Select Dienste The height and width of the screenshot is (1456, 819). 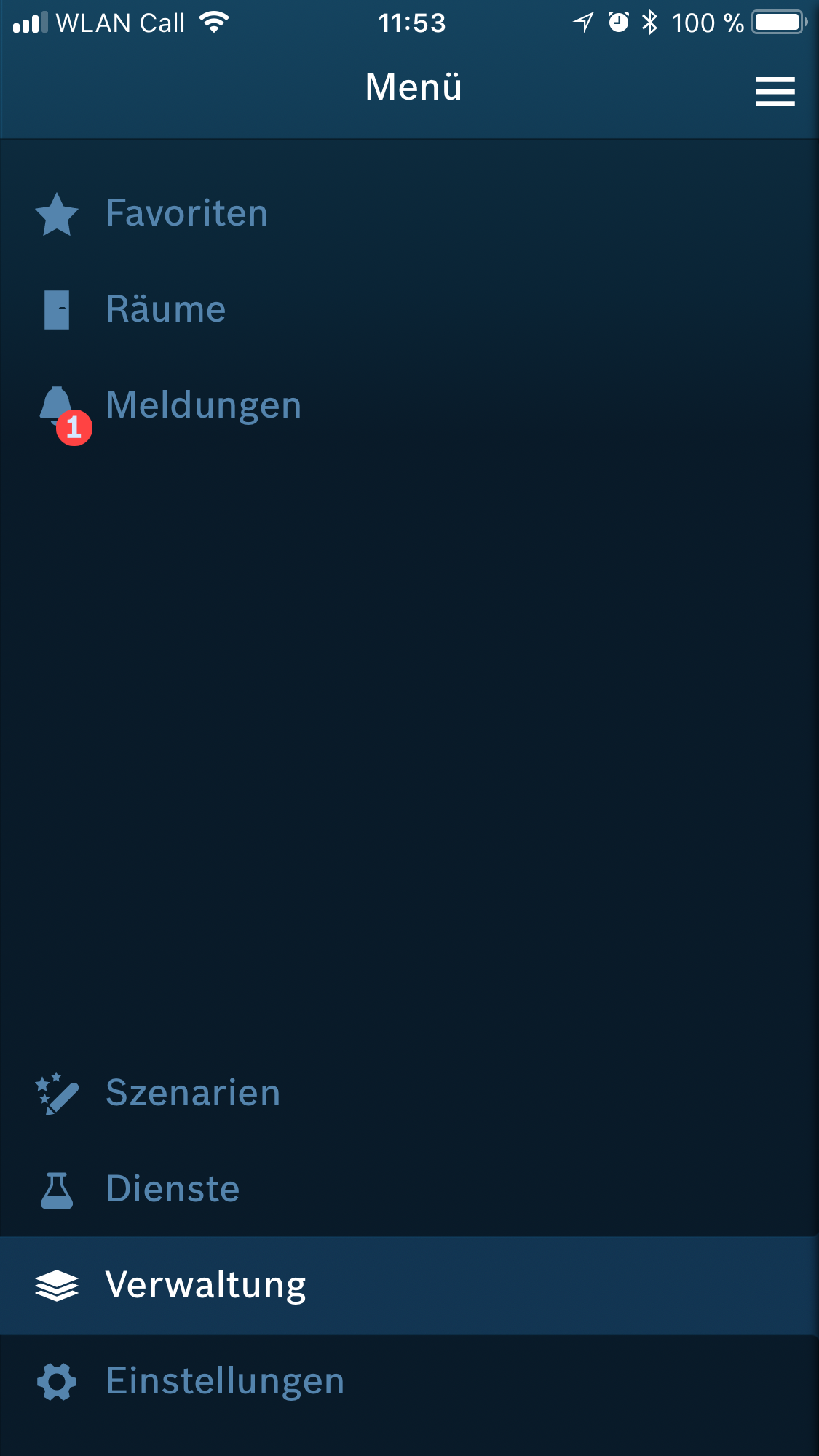pyautogui.click(x=173, y=1189)
